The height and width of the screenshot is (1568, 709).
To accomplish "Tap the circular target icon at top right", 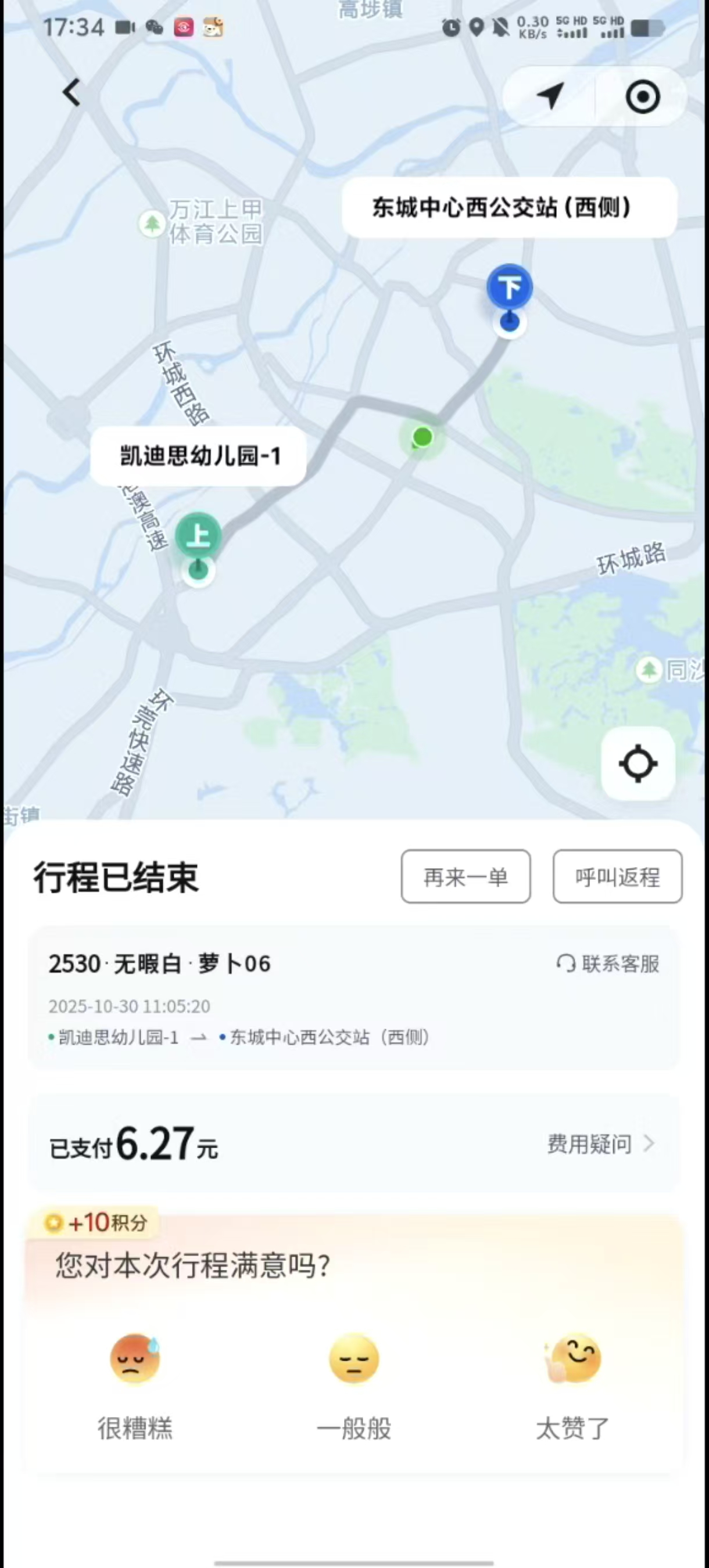I will 643,97.
